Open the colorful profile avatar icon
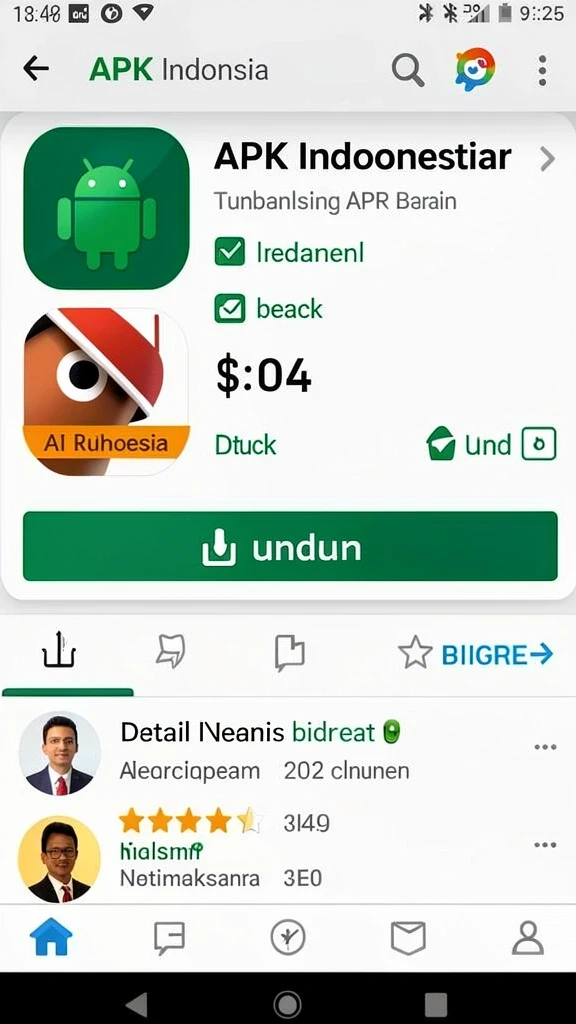Viewport: 576px width, 1024px height. click(475, 69)
